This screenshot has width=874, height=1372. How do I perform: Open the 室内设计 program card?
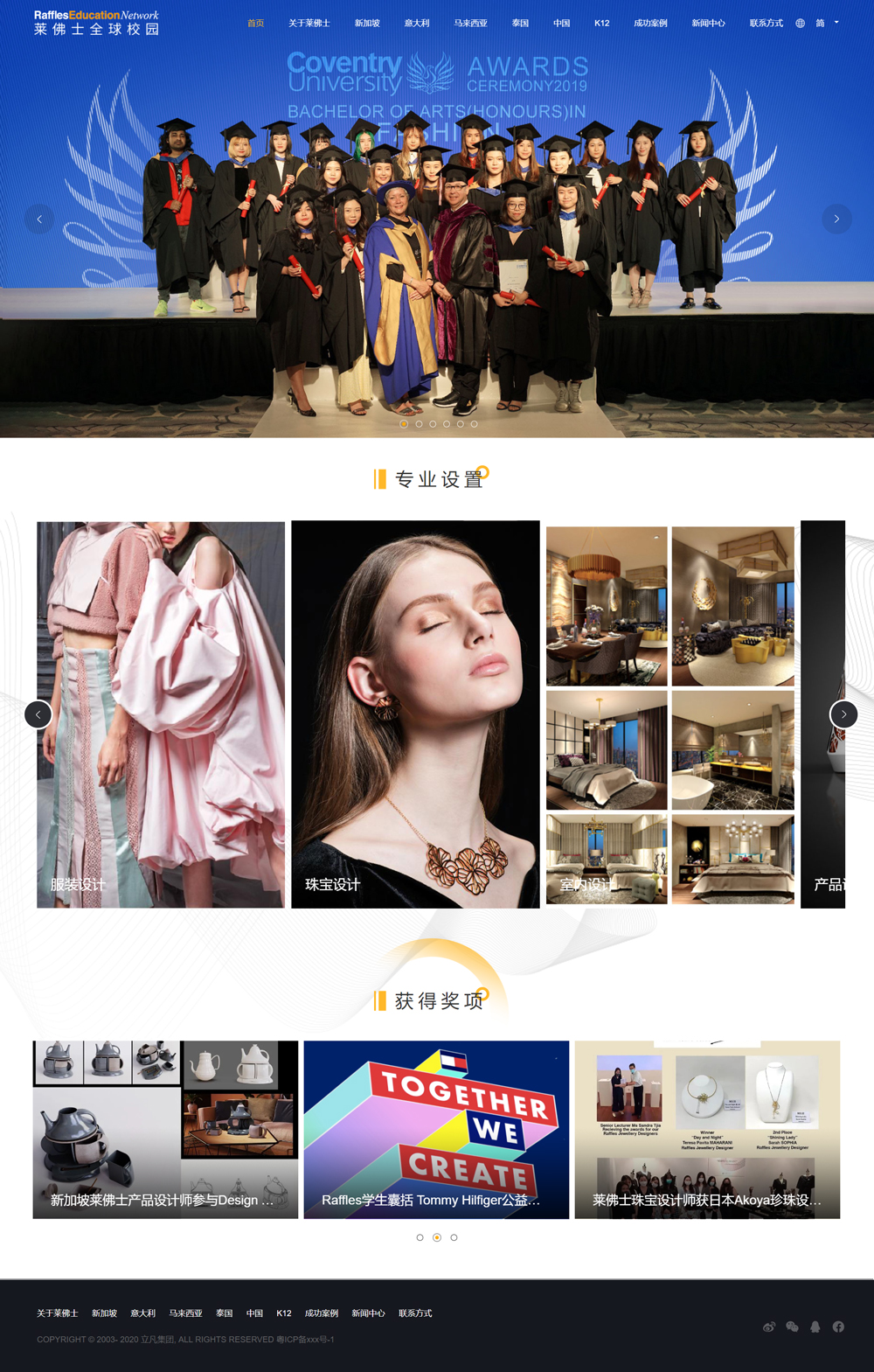669,714
